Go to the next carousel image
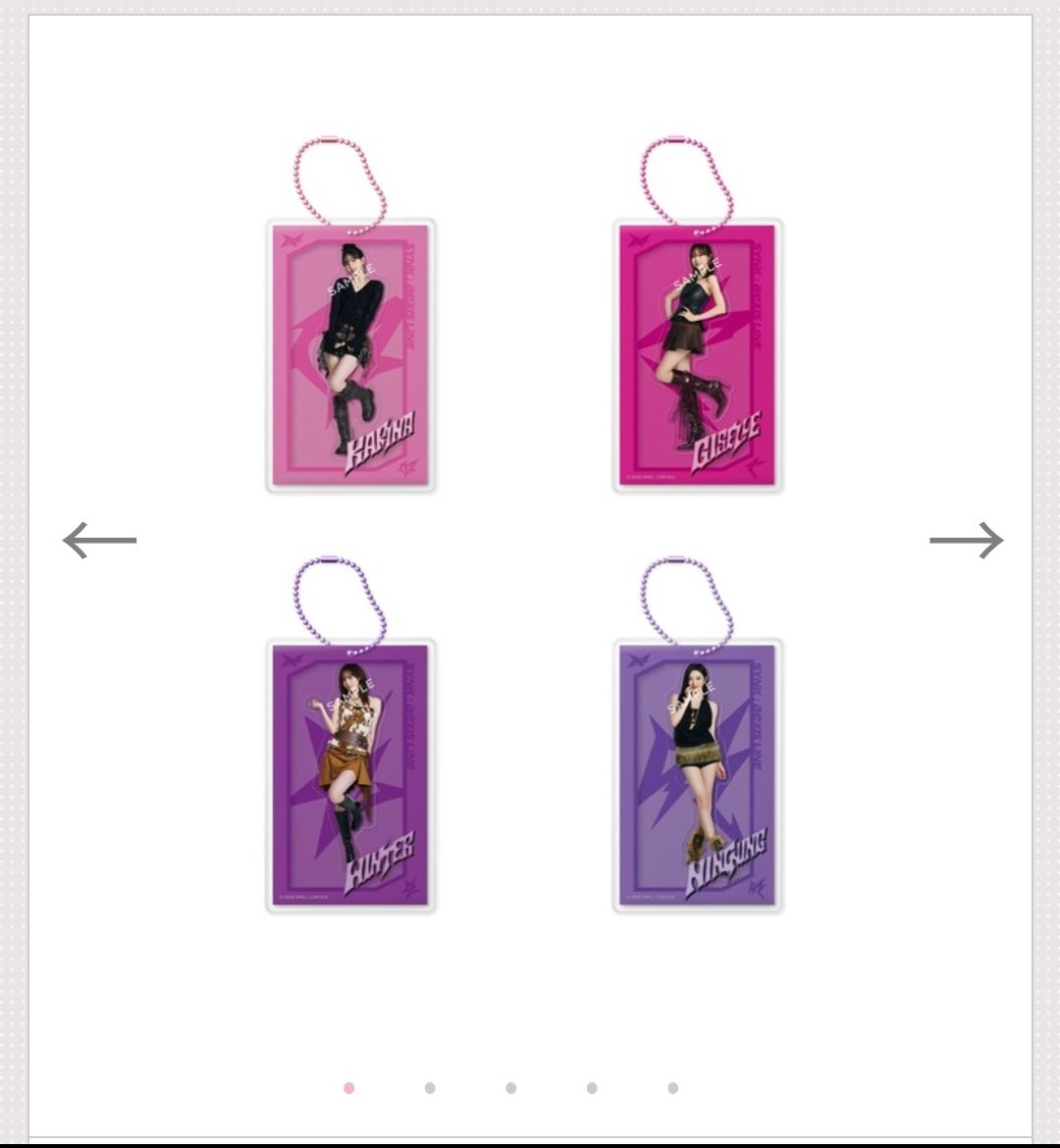 click(966, 540)
